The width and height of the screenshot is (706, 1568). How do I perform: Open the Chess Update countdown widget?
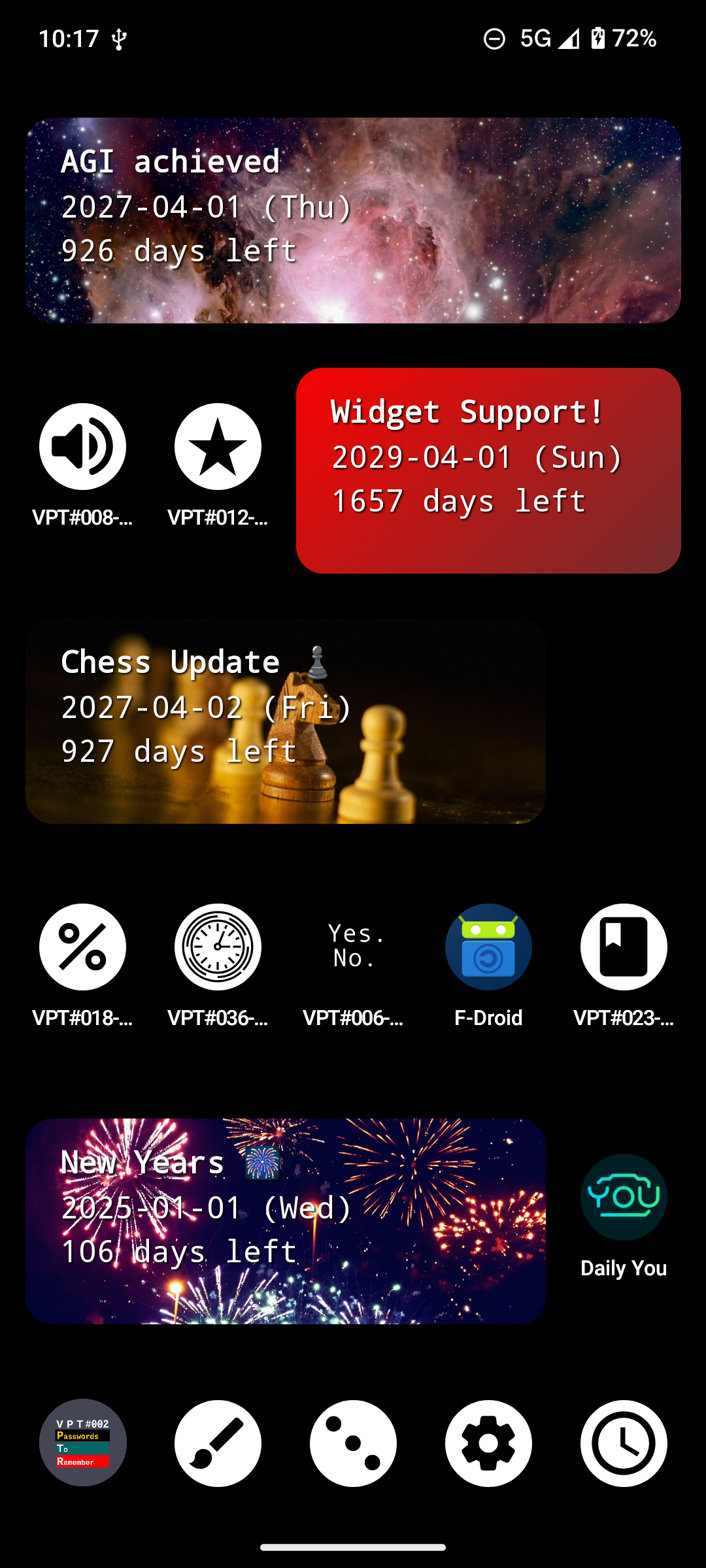tap(286, 721)
